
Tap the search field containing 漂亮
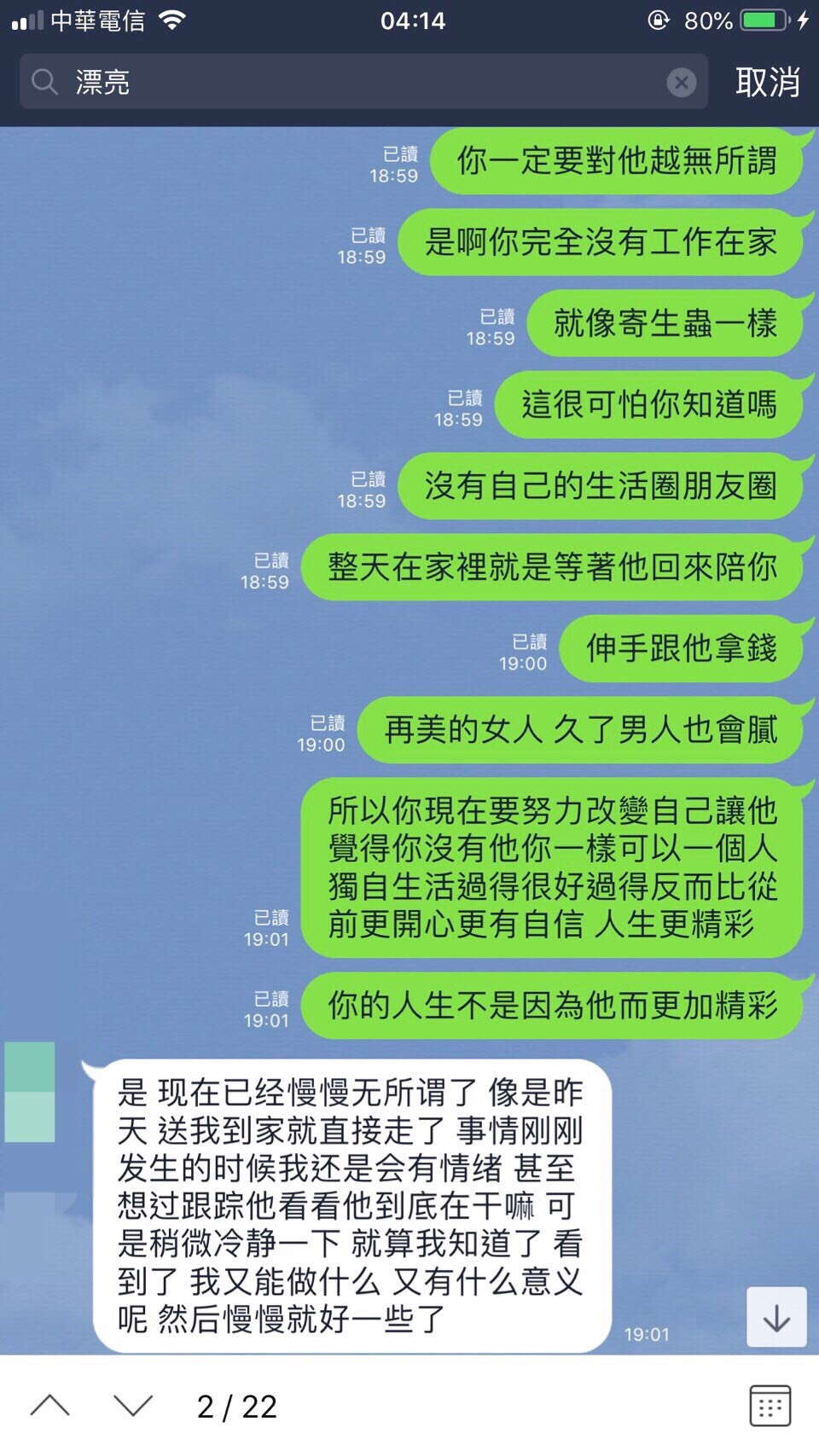358,83
